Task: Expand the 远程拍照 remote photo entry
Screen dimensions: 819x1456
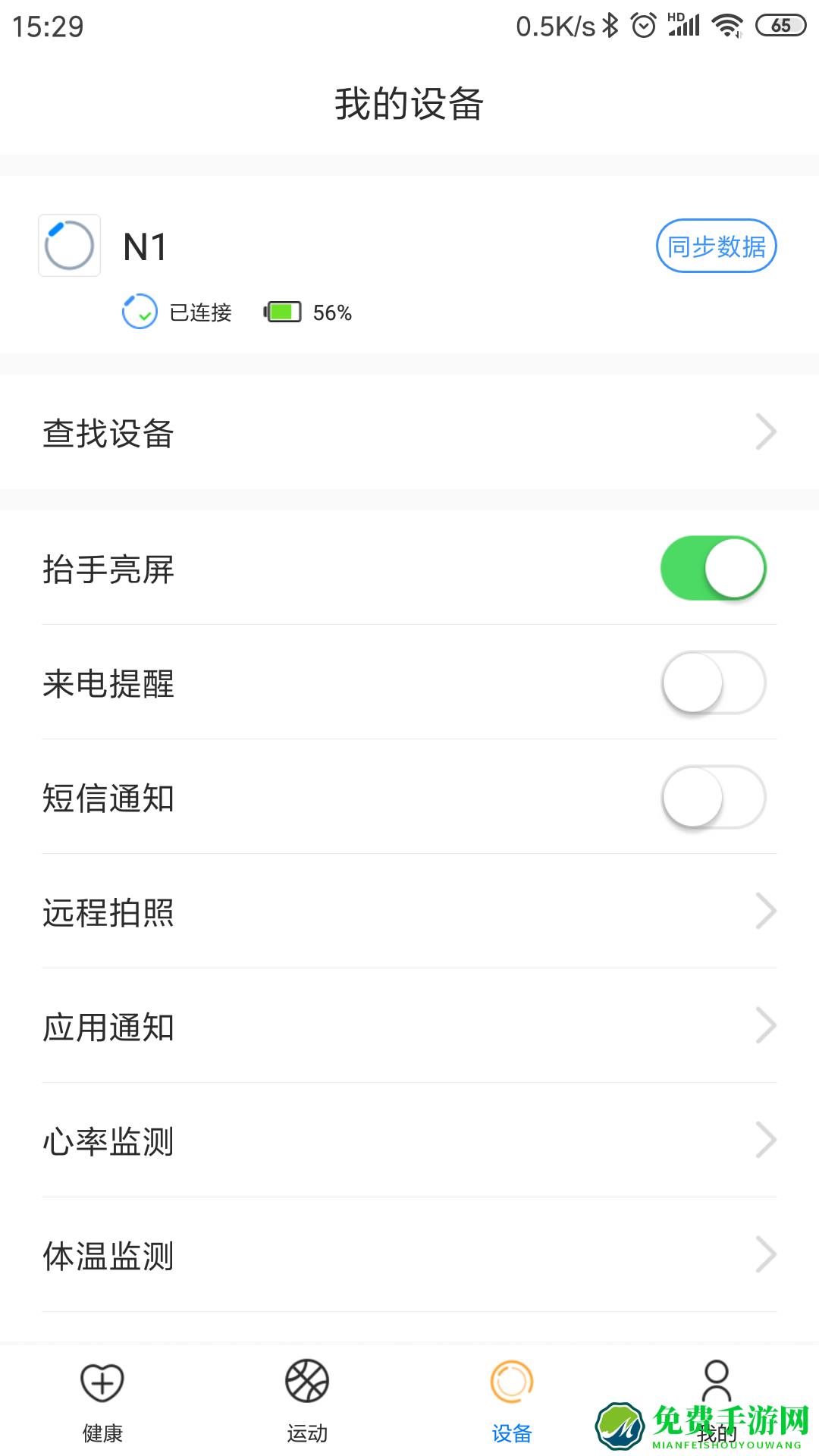Action: tap(409, 912)
